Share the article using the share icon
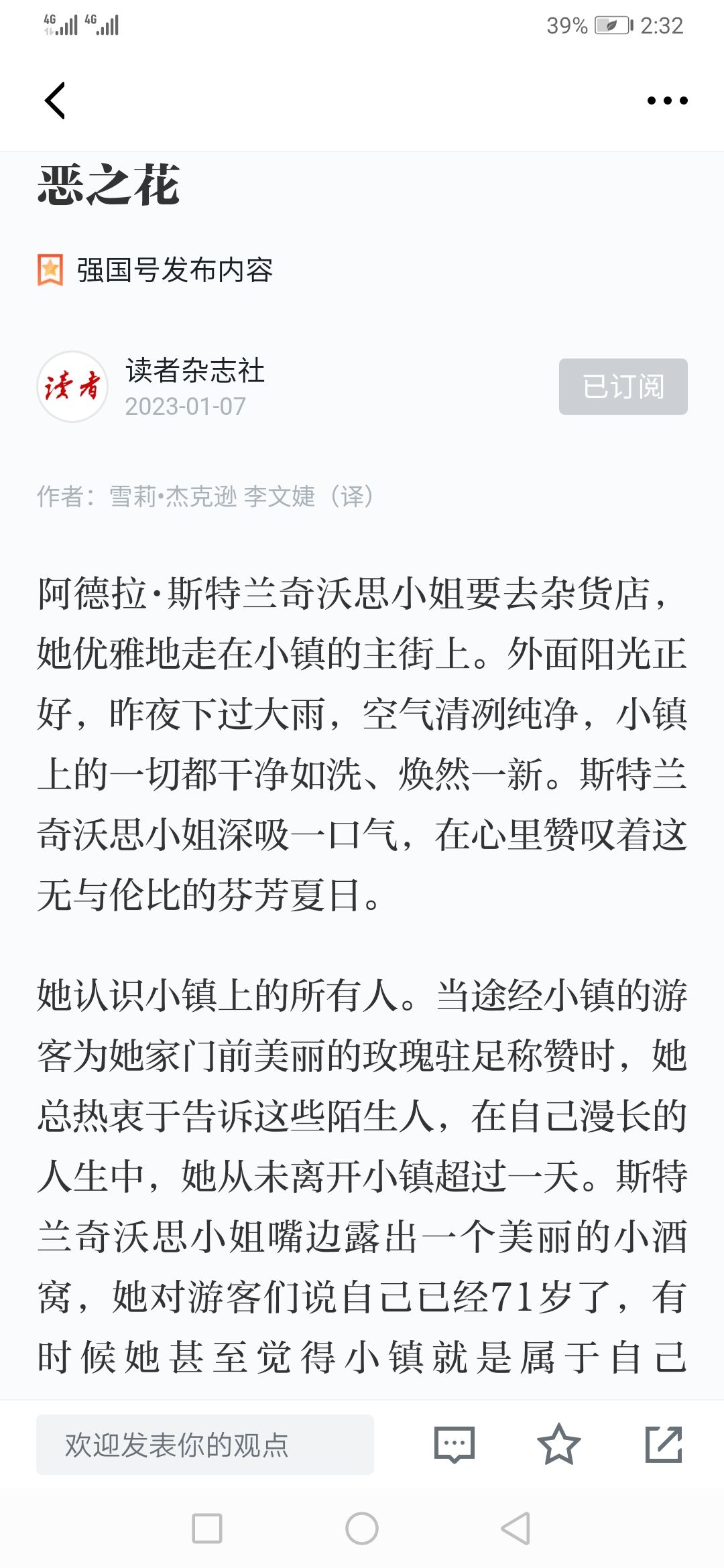The width and height of the screenshot is (724, 1568). (664, 1444)
